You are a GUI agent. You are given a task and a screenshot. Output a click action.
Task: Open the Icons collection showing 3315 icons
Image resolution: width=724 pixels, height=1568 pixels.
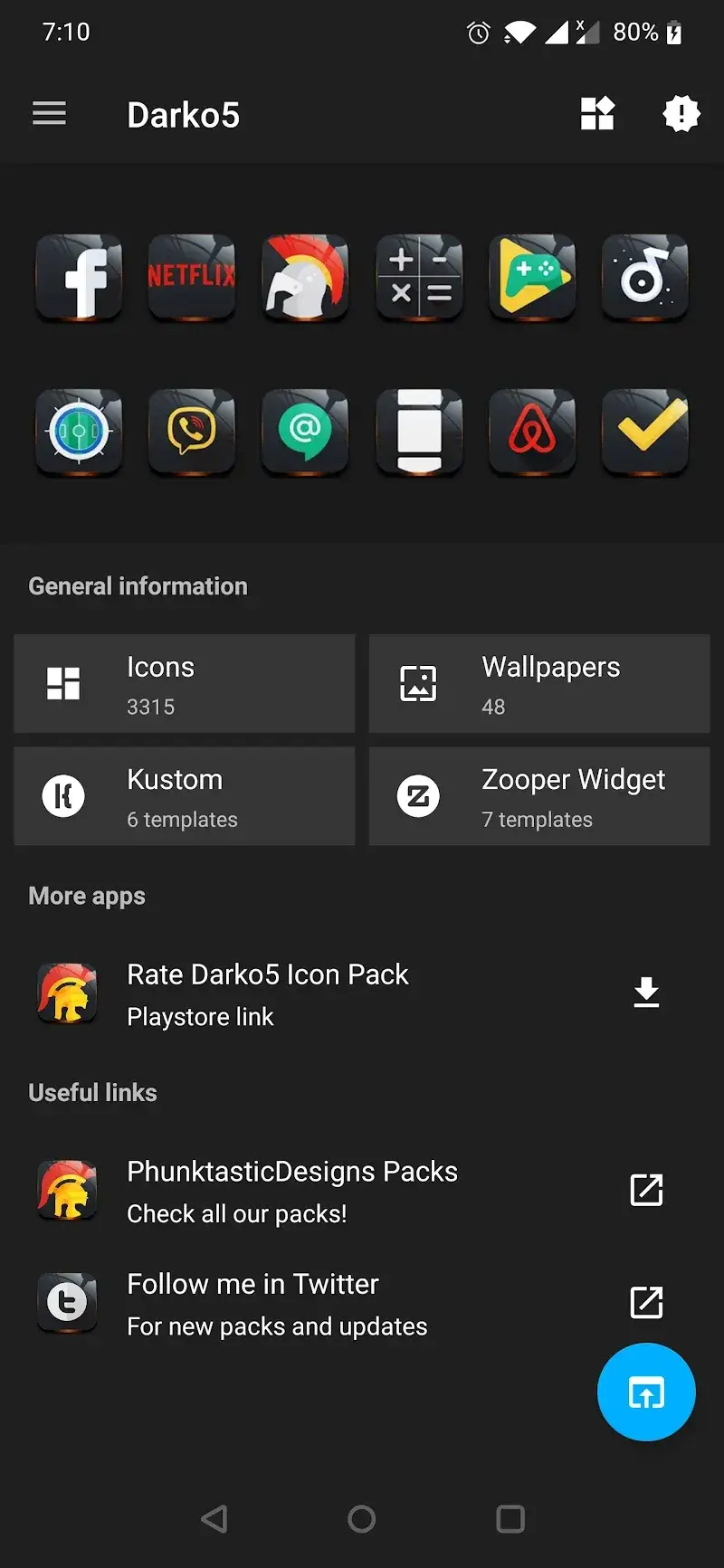point(184,684)
